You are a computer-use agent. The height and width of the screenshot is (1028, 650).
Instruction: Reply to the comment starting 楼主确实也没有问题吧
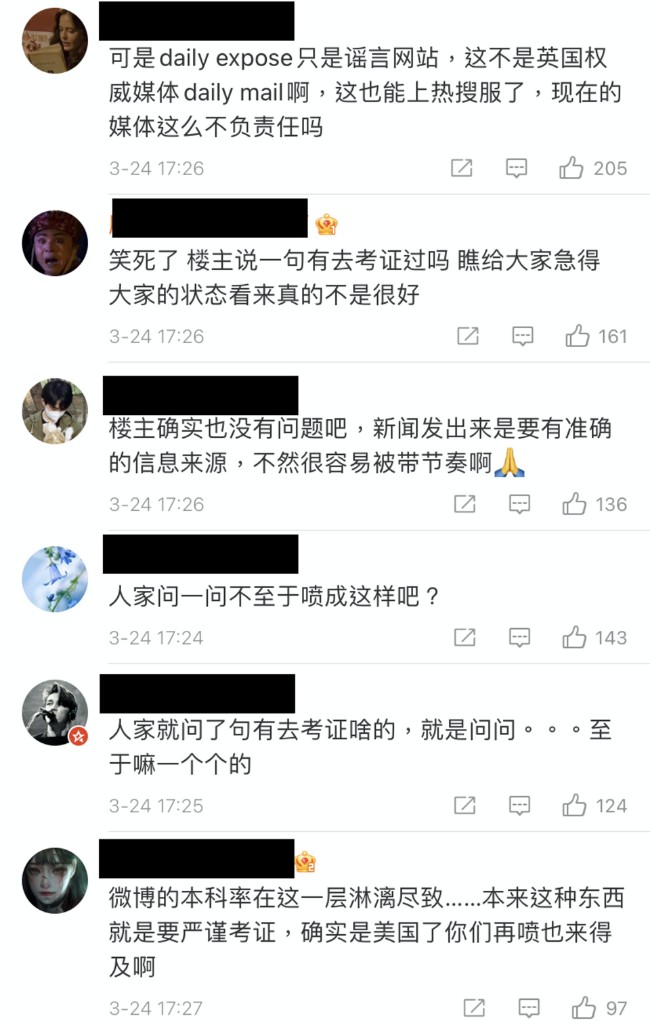coord(519,504)
